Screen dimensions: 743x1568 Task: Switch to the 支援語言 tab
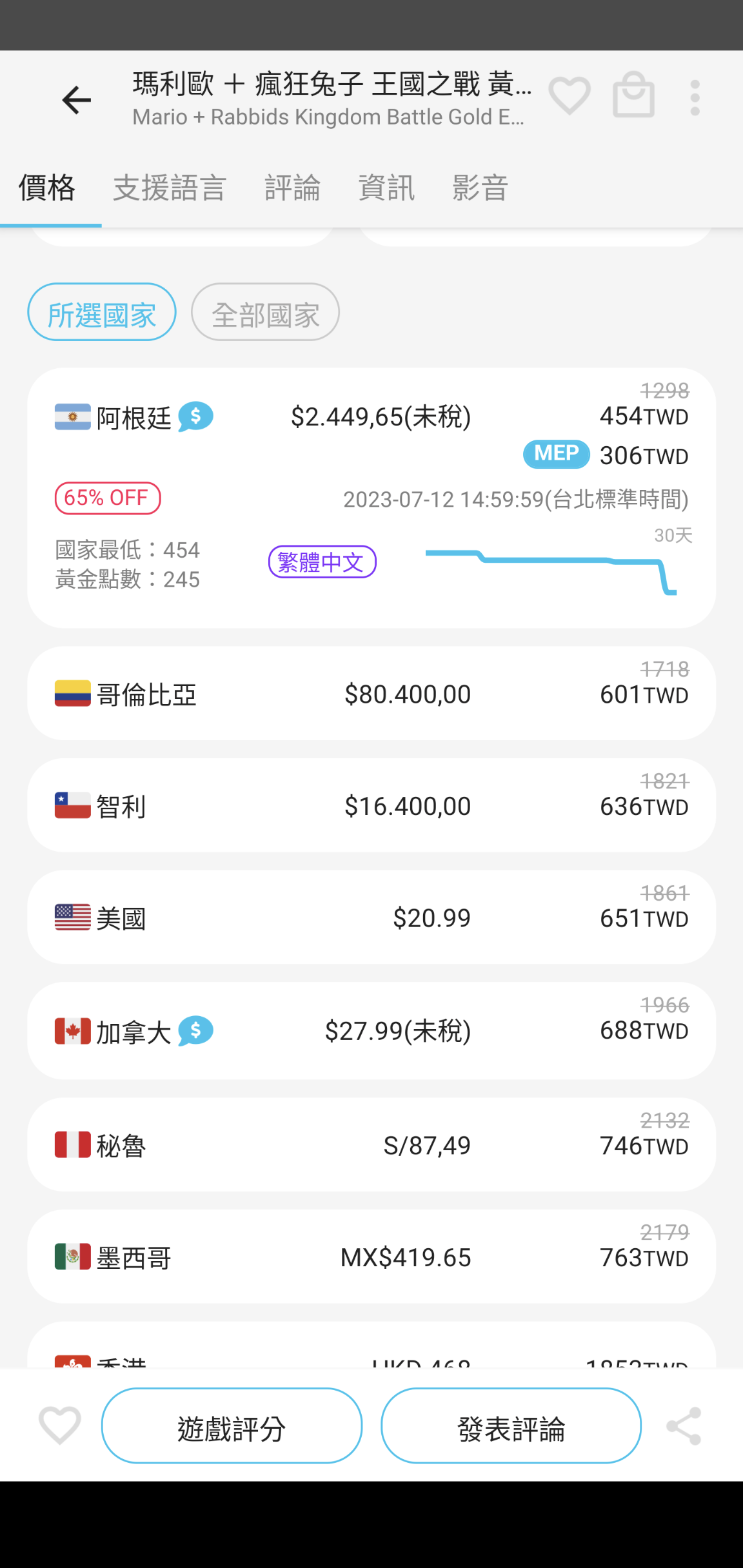click(x=170, y=188)
